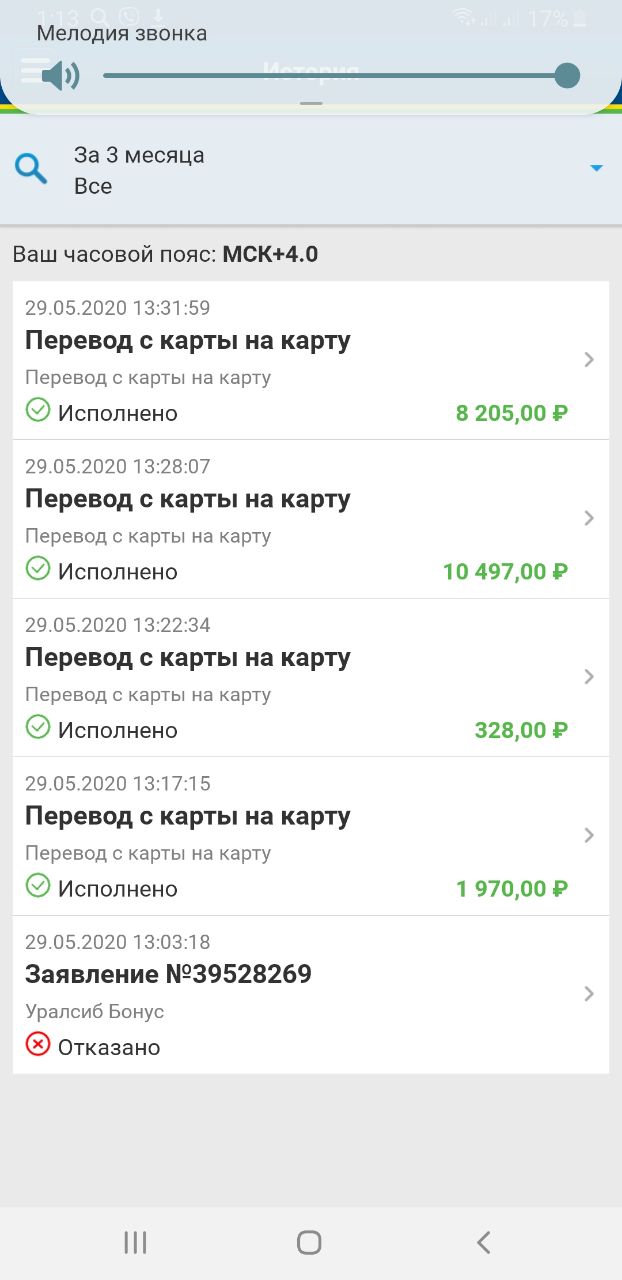Screen dimensions: 622x1280
Task: Expand the volume panel handle
Action: tap(311, 103)
